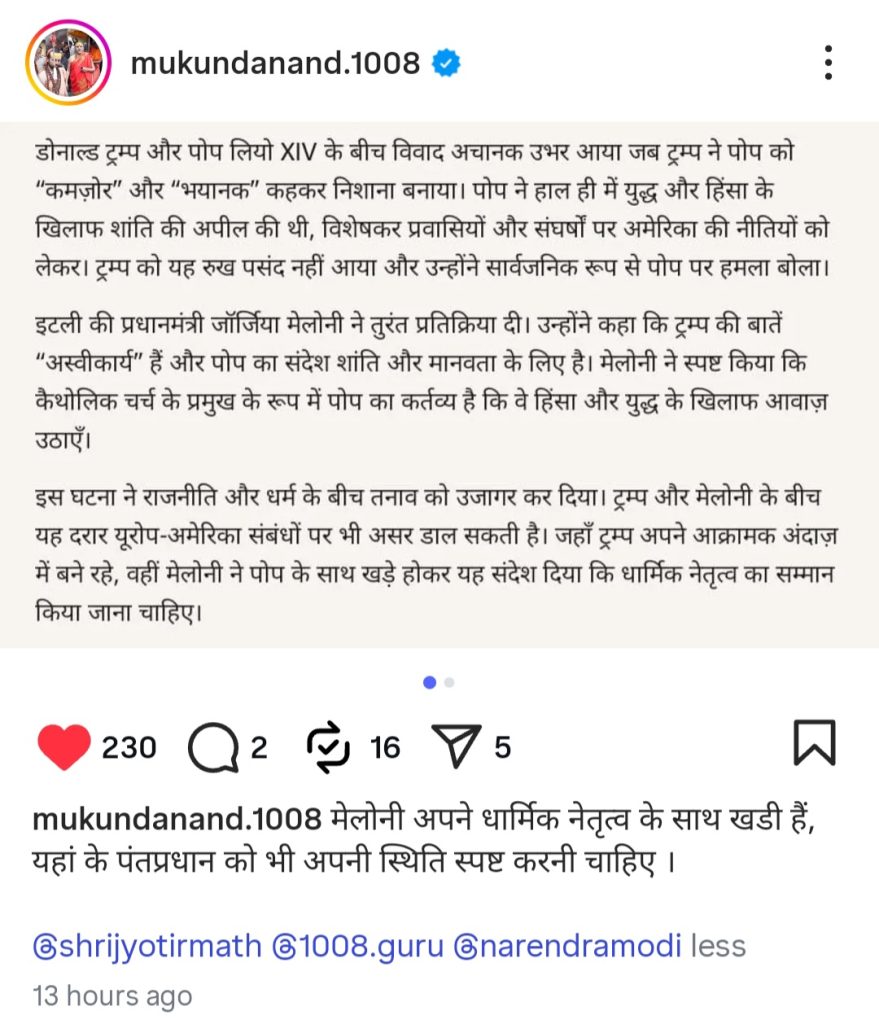This screenshot has width=879, height=1024.
Task: Open mukundanand.1008 profile picture story
Action: point(68,63)
